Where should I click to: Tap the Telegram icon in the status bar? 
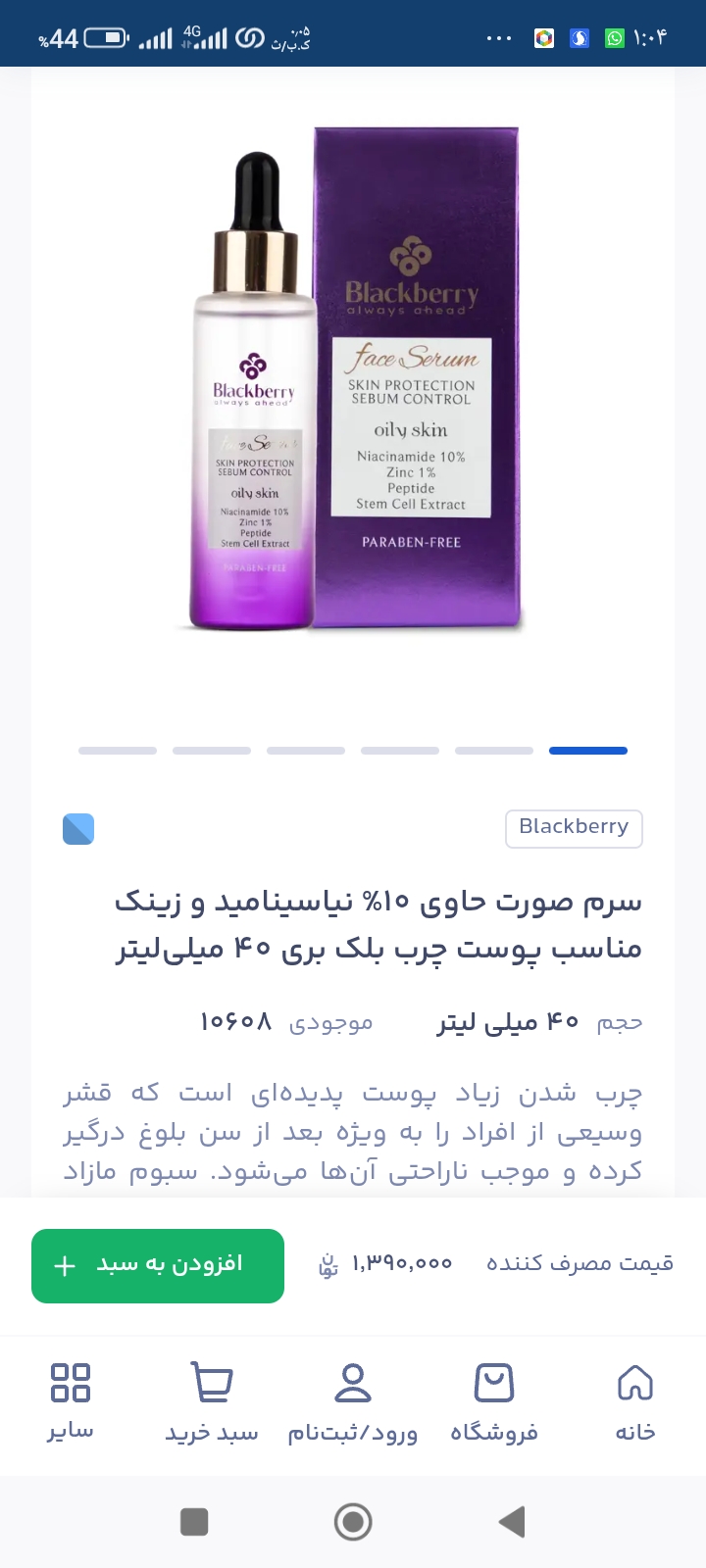[x=579, y=36]
